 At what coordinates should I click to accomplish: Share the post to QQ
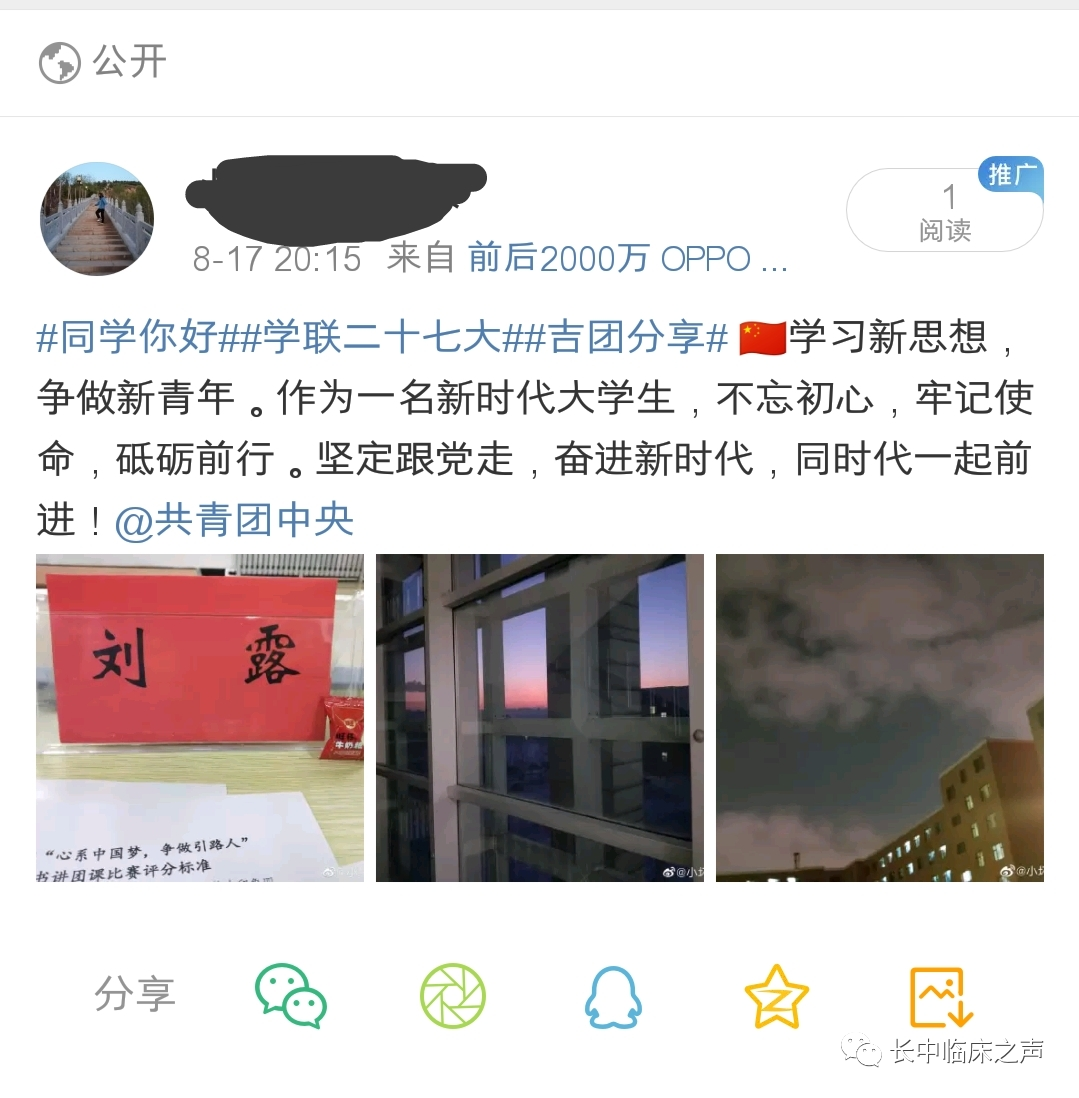[613, 997]
